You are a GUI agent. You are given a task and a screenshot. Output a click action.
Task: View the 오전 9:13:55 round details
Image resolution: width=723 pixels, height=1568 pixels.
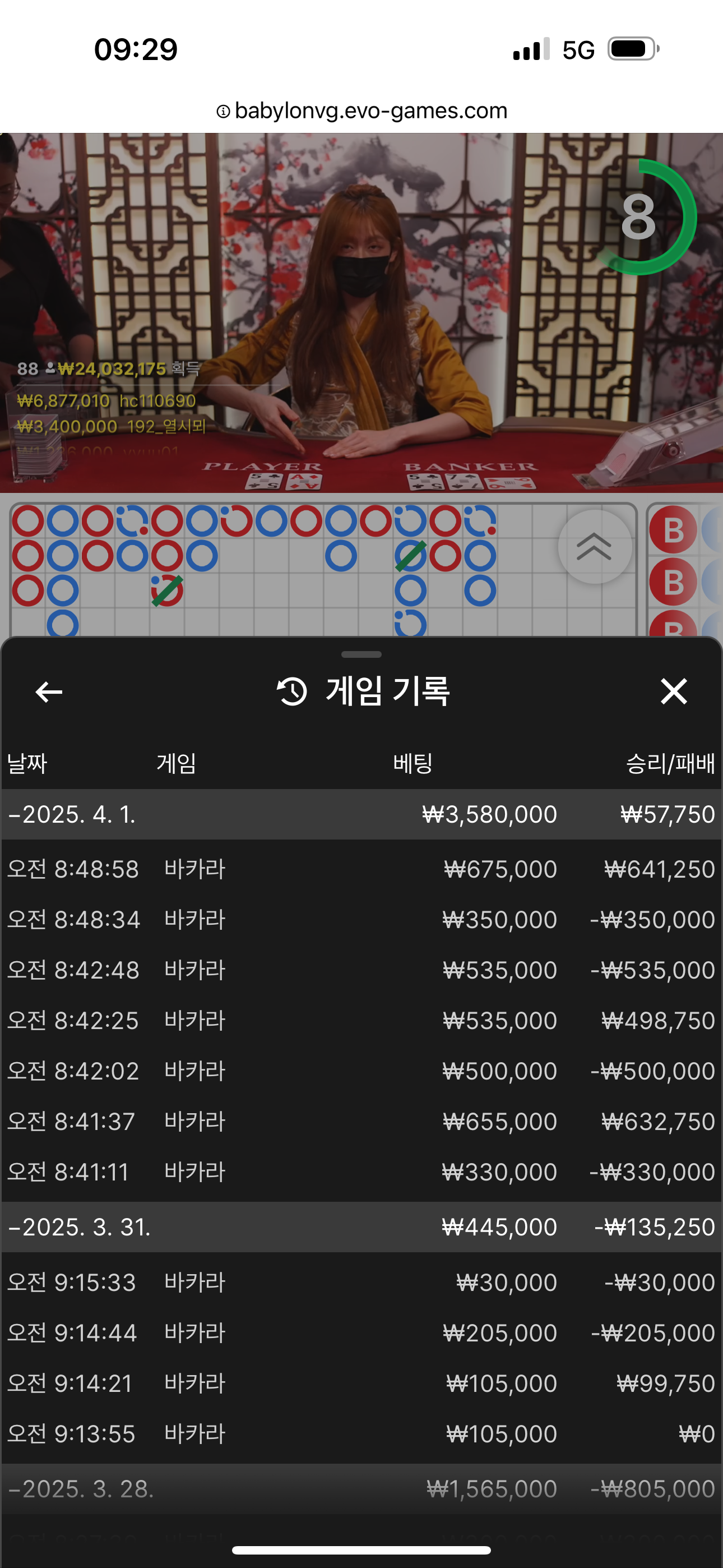pos(361,1434)
